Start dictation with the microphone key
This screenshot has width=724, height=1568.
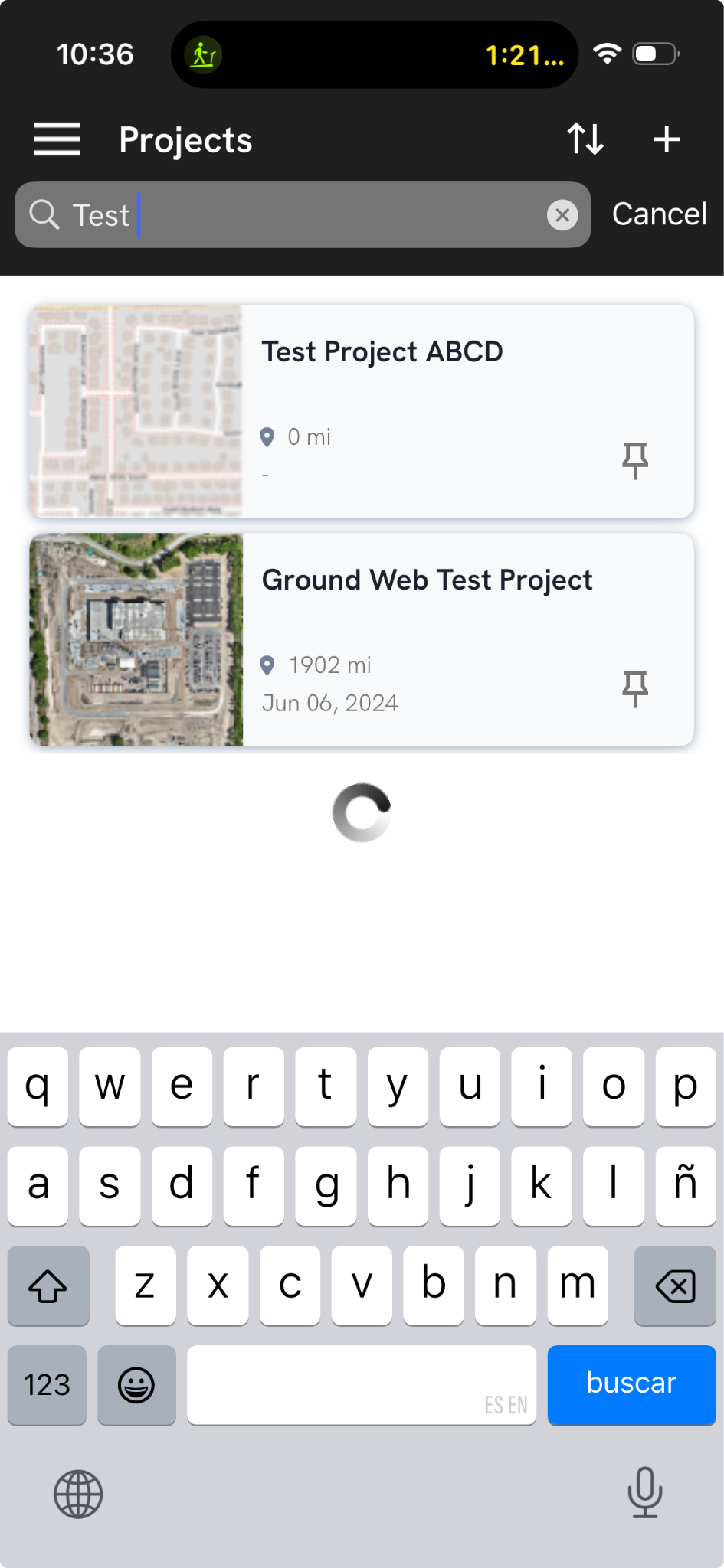click(645, 1492)
